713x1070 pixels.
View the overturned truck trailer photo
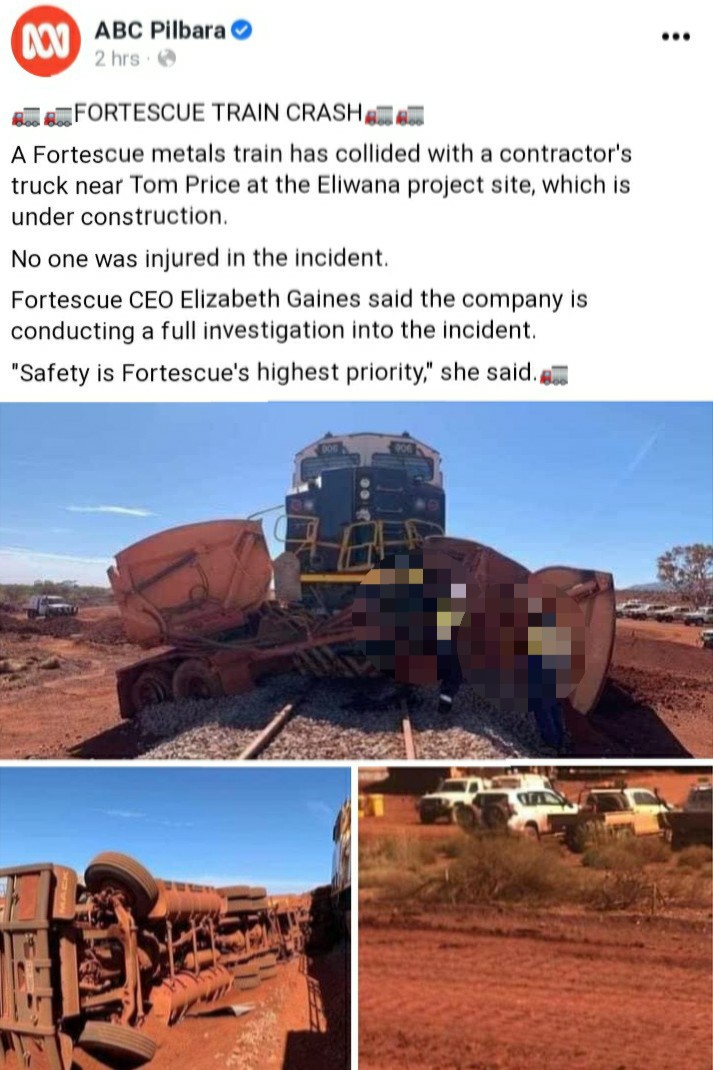point(175,918)
